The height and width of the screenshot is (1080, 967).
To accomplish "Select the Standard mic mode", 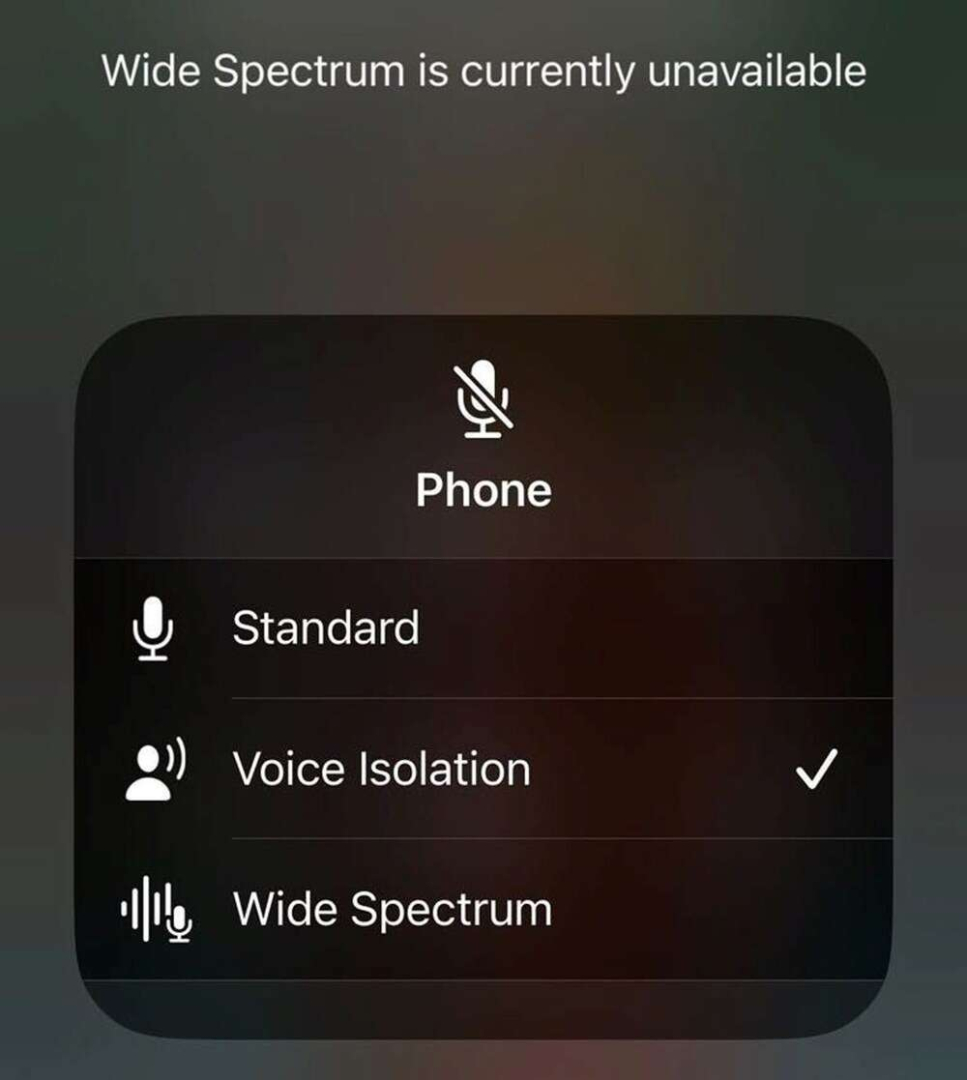I will pyautogui.click(x=326, y=629).
